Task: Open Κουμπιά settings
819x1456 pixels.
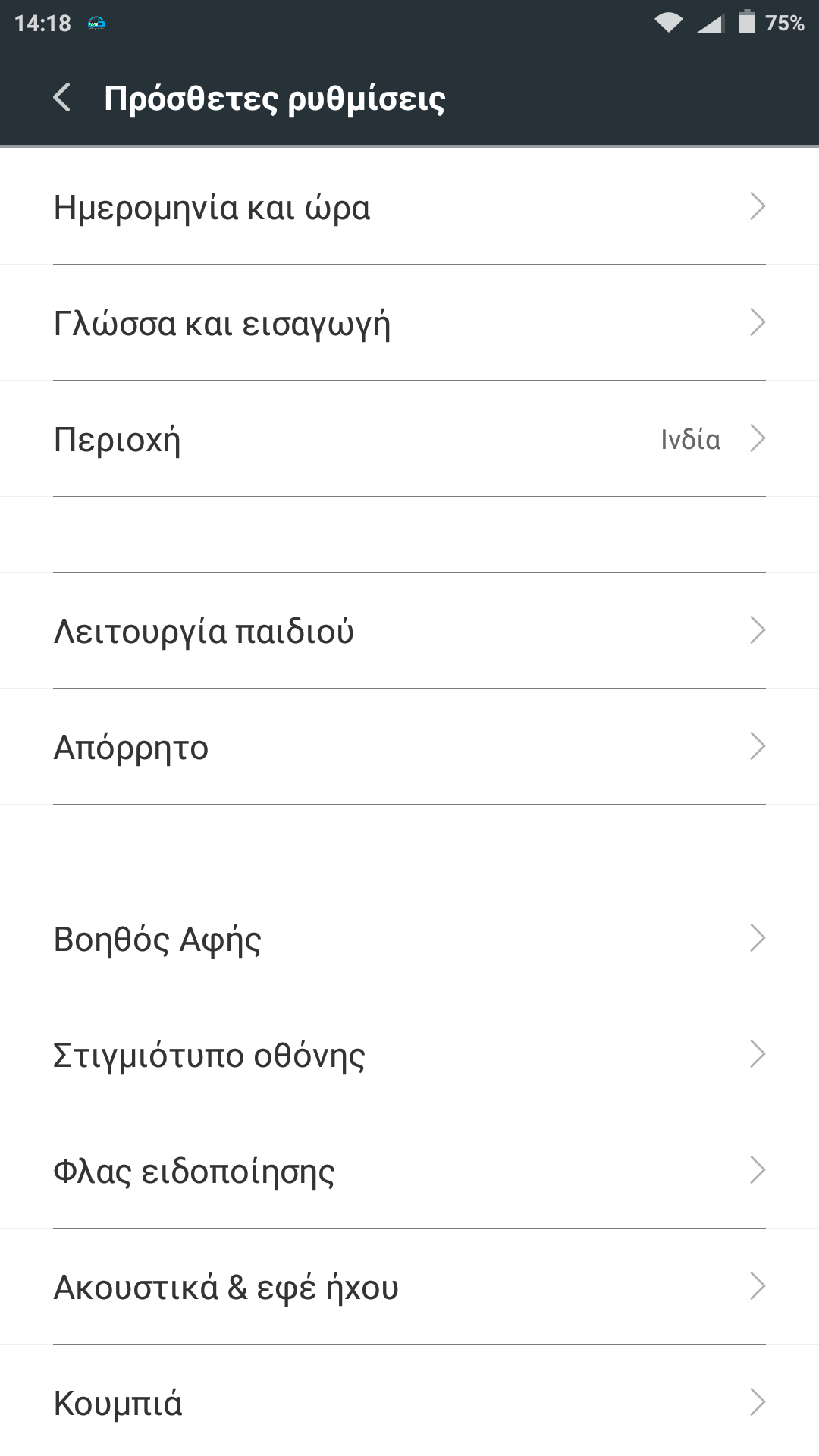Action: (x=409, y=1403)
